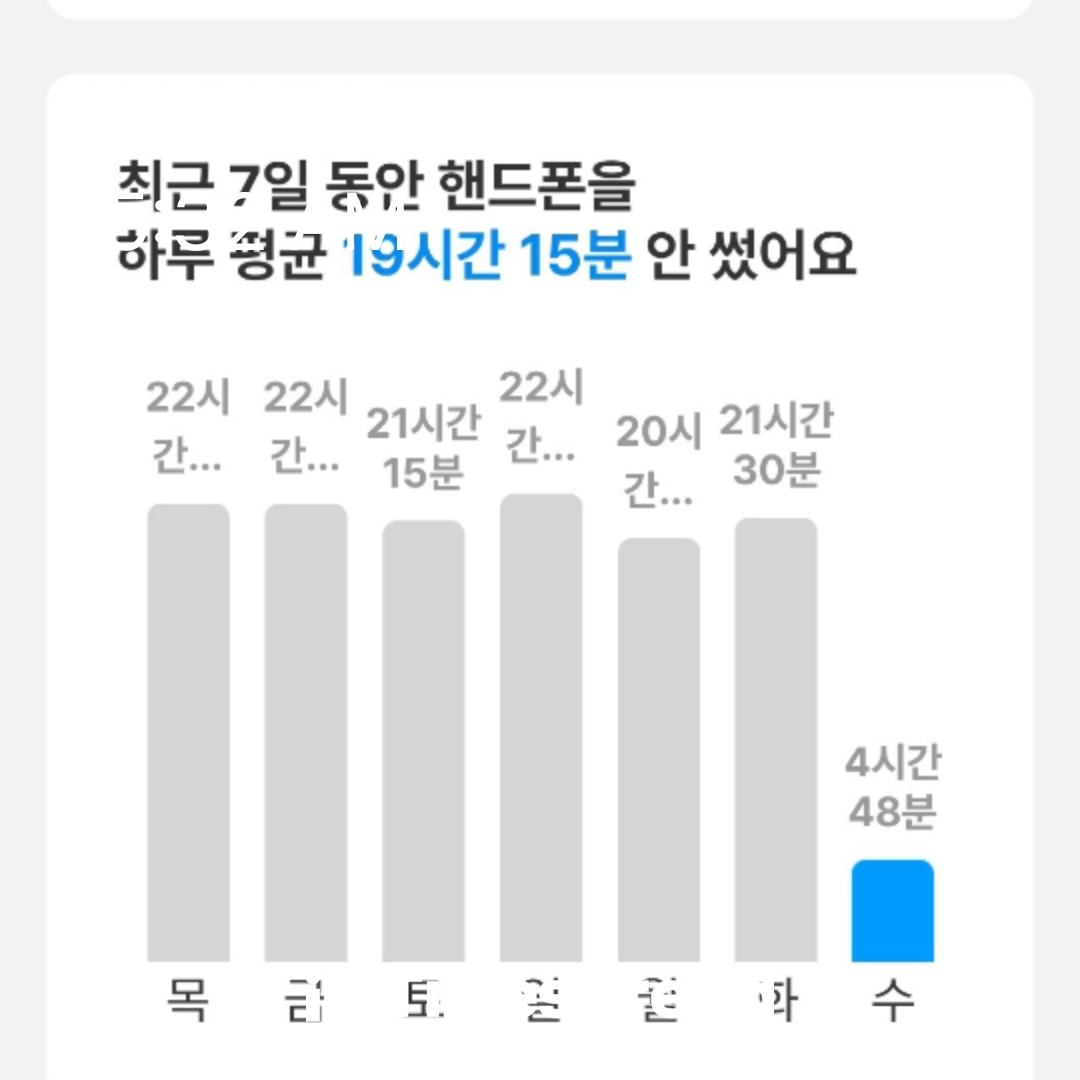
Task: Select the 21시간 30분 bar
Action: (x=776, y=740)
